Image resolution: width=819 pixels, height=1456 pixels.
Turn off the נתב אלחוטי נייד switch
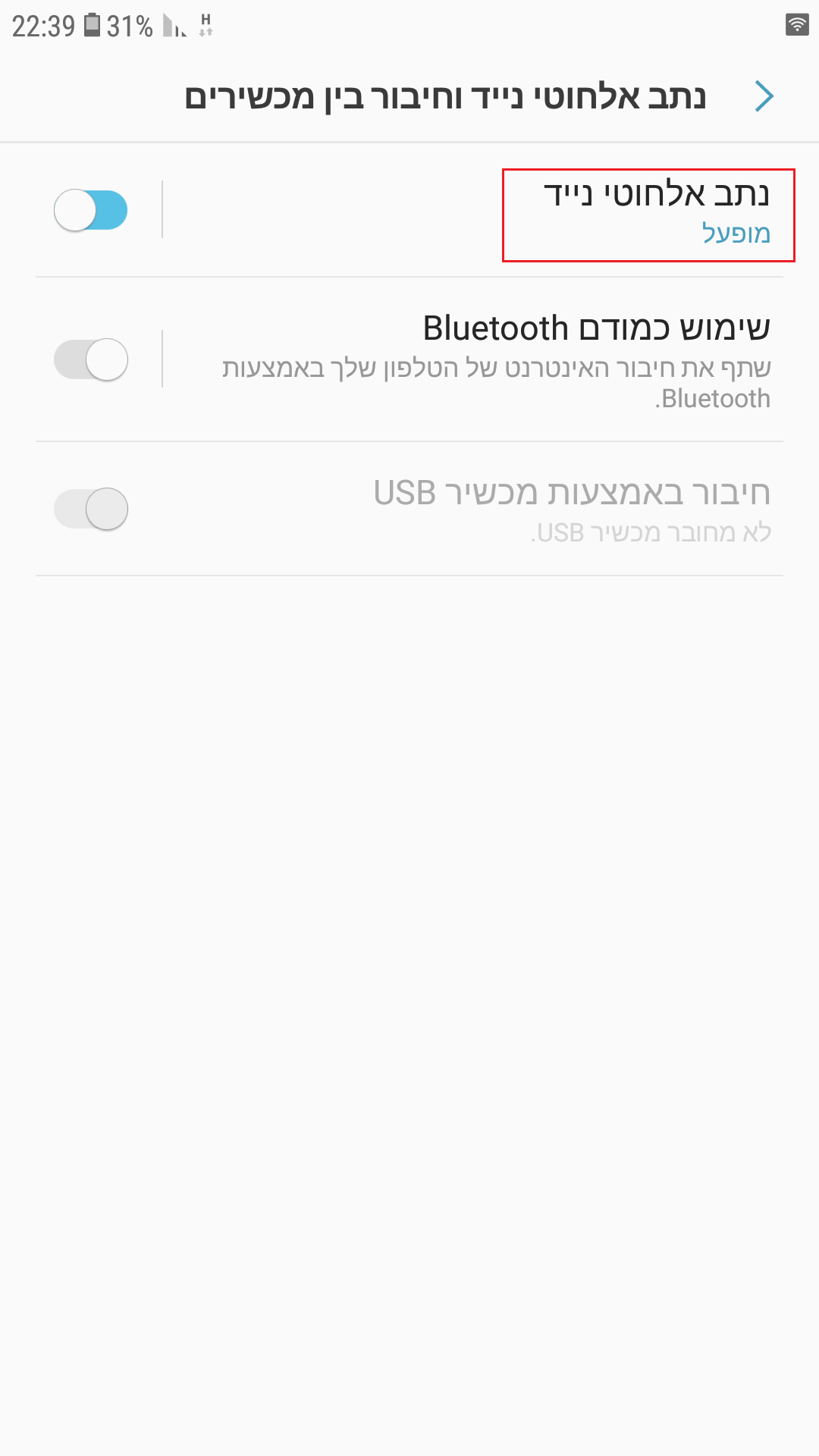[91, 210]
